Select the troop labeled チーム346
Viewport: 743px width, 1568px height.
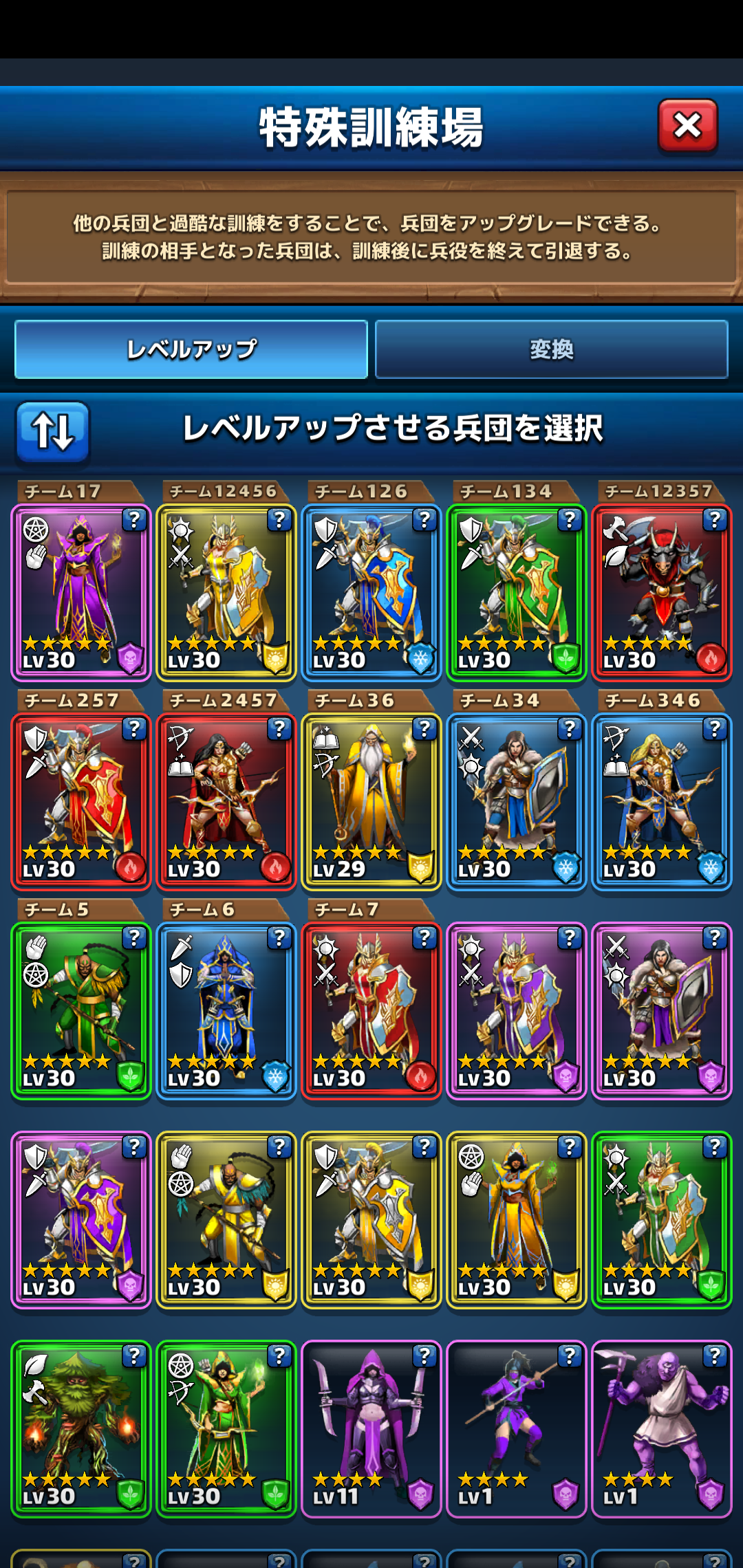click(661, 802)
